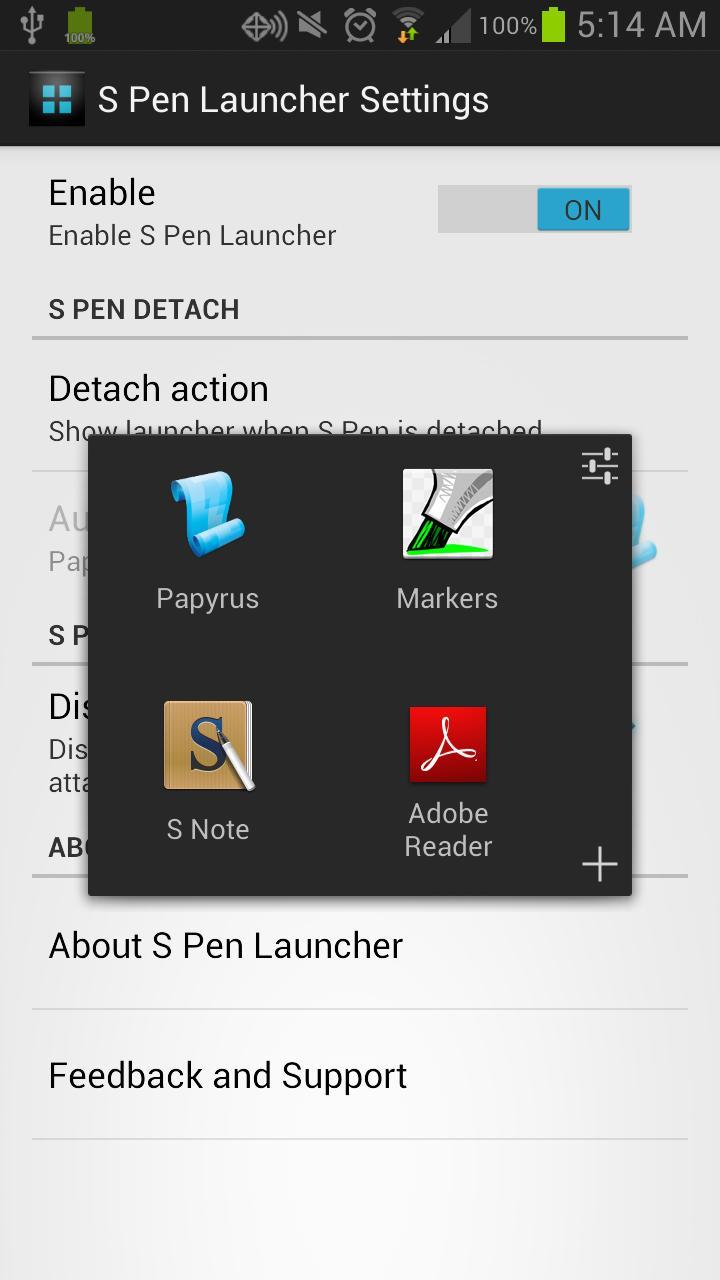Select the Detach action menu entry
The image size is (720, 1280).
158,389
